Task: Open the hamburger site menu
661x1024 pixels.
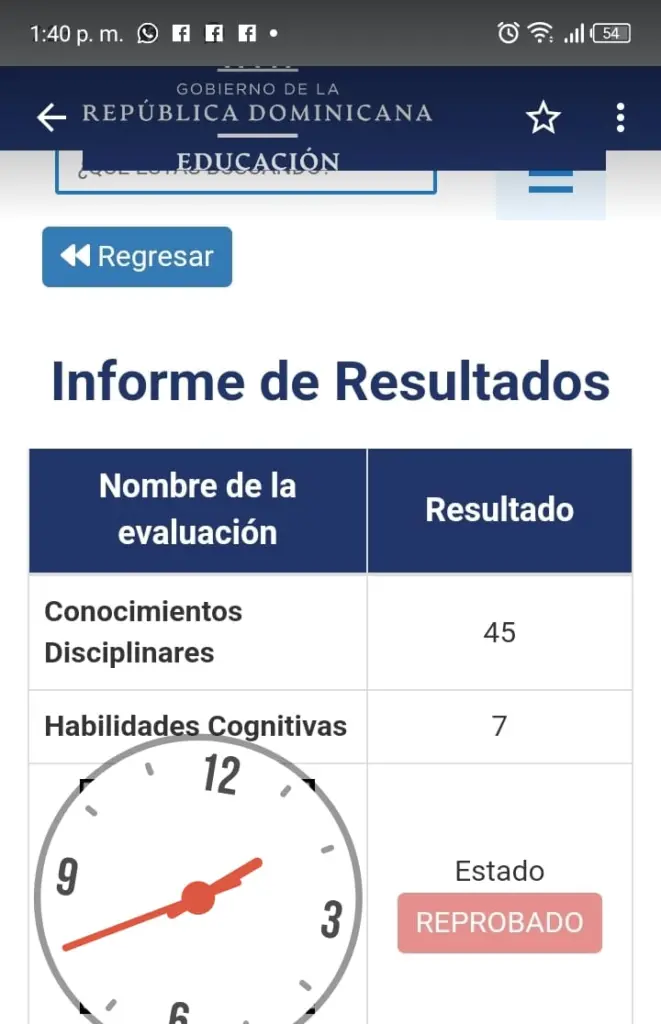Action: [x=550, y=184]
